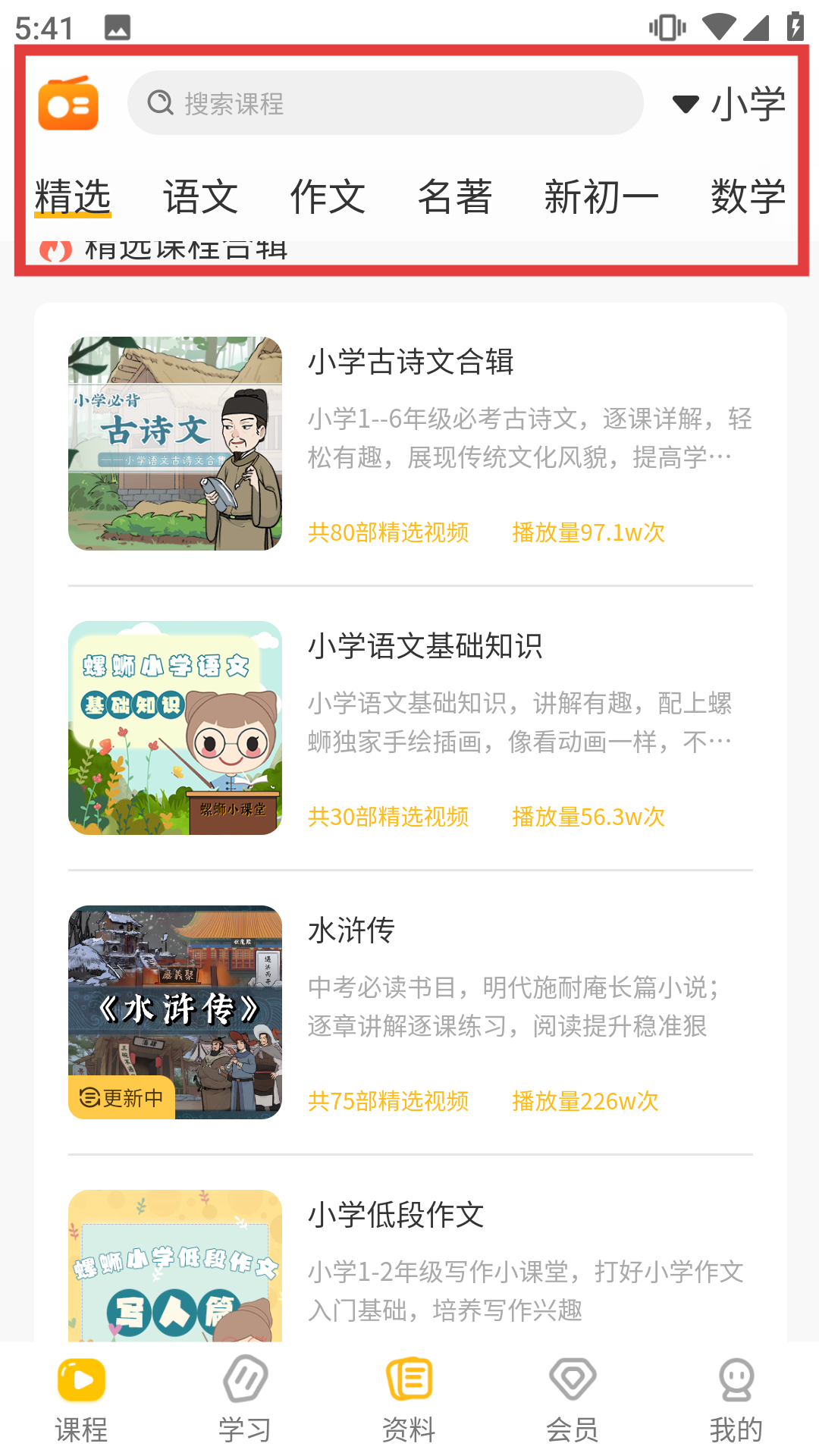The width and height of the screenshot is (819, 1456).
Task: Open the 水浒传 course
Action: coord(410,1012)
